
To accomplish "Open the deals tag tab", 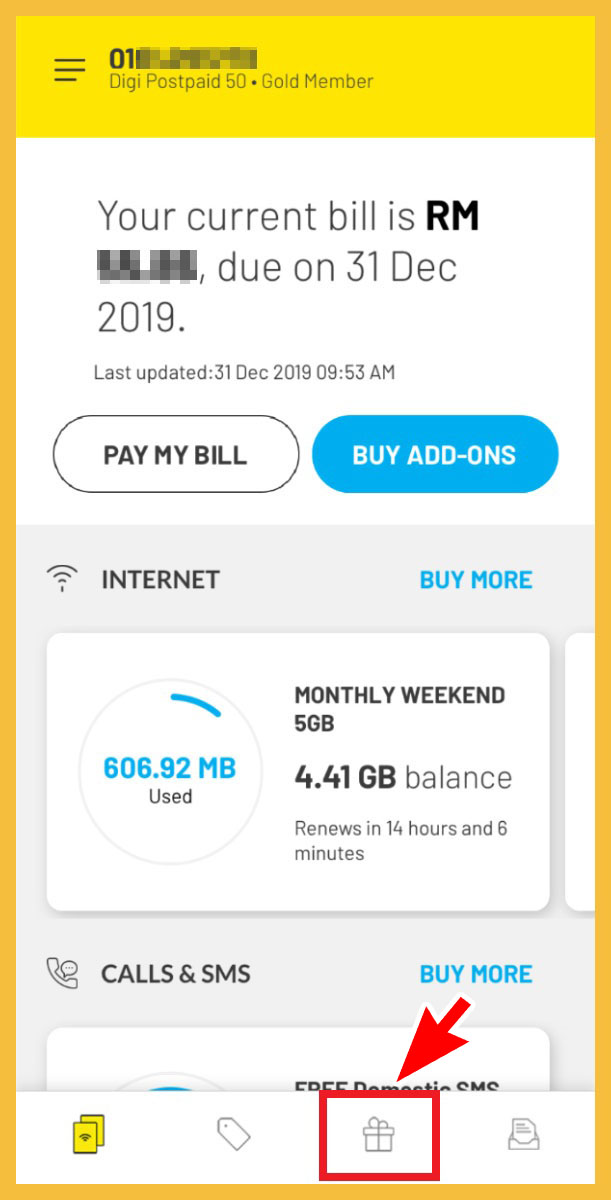I will 234,1134.
